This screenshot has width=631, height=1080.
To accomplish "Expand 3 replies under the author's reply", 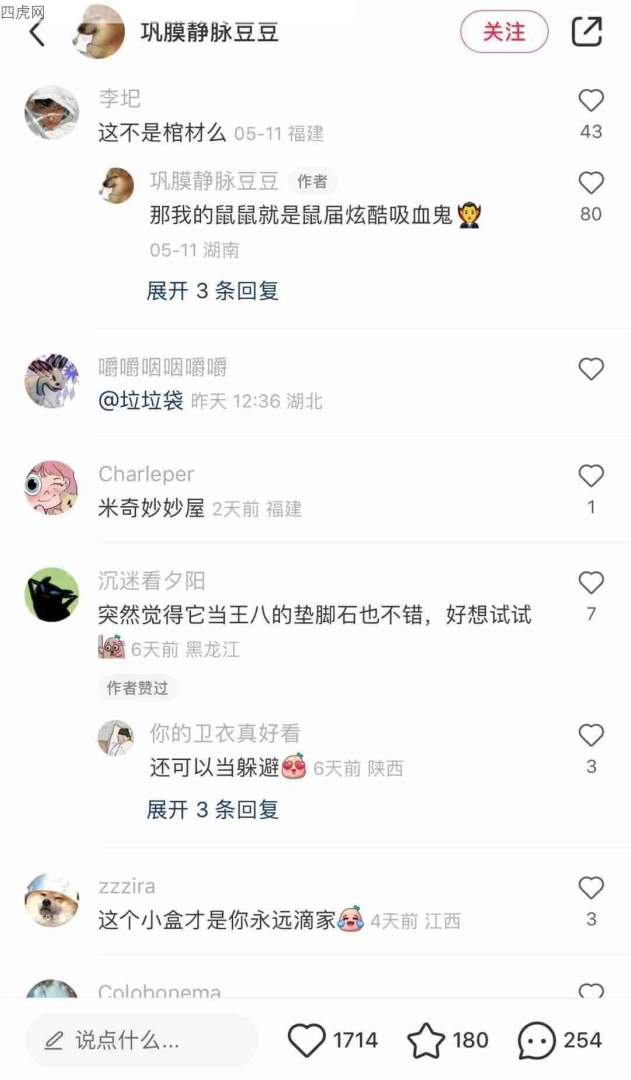I will tap(212, 291).
